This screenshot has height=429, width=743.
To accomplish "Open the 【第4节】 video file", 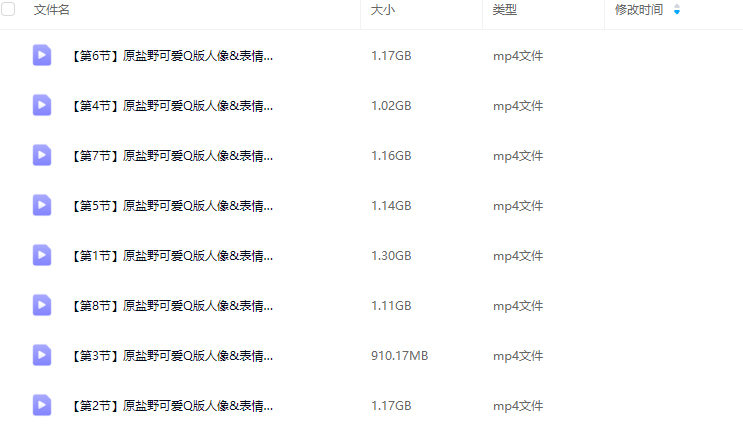I will pos(172,106).
